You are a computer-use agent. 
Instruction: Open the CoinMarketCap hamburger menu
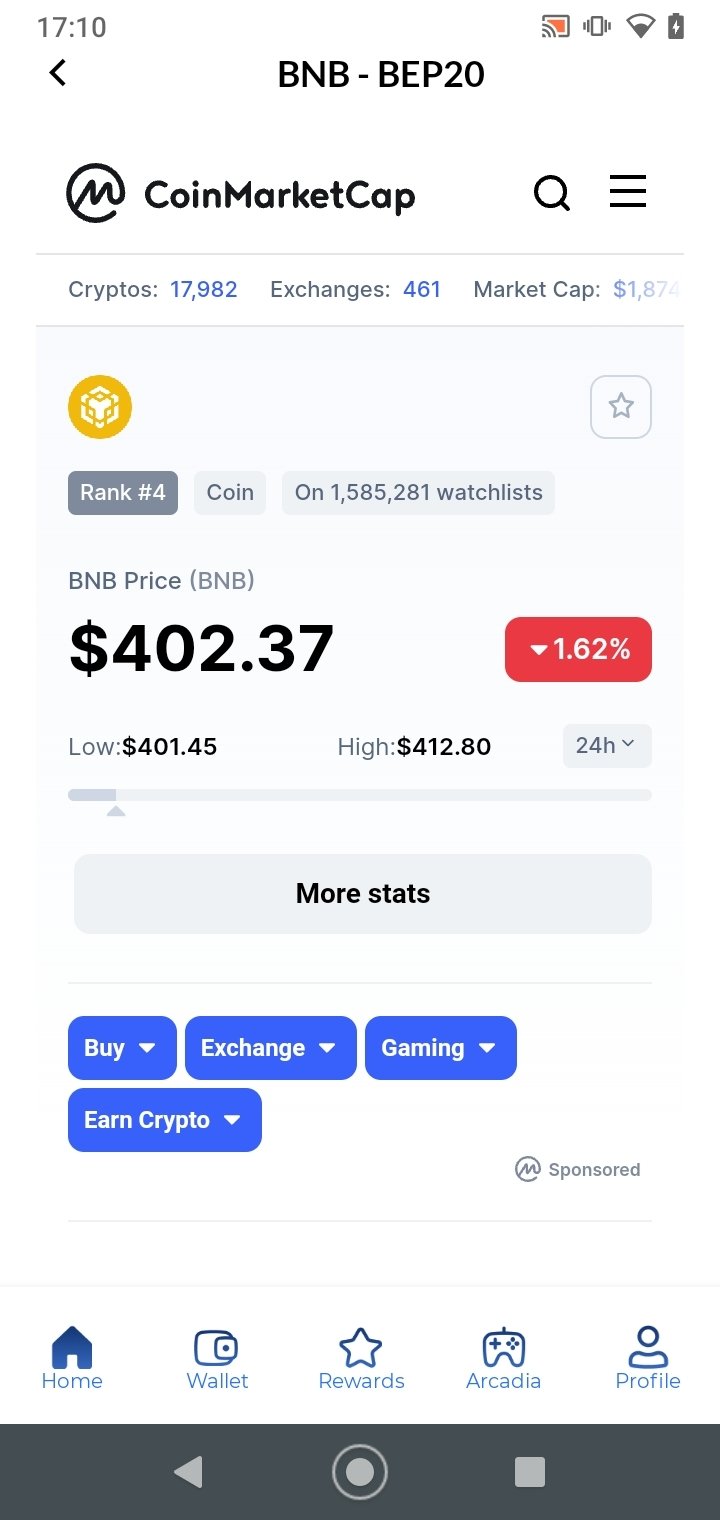click(x=628, y=191)
